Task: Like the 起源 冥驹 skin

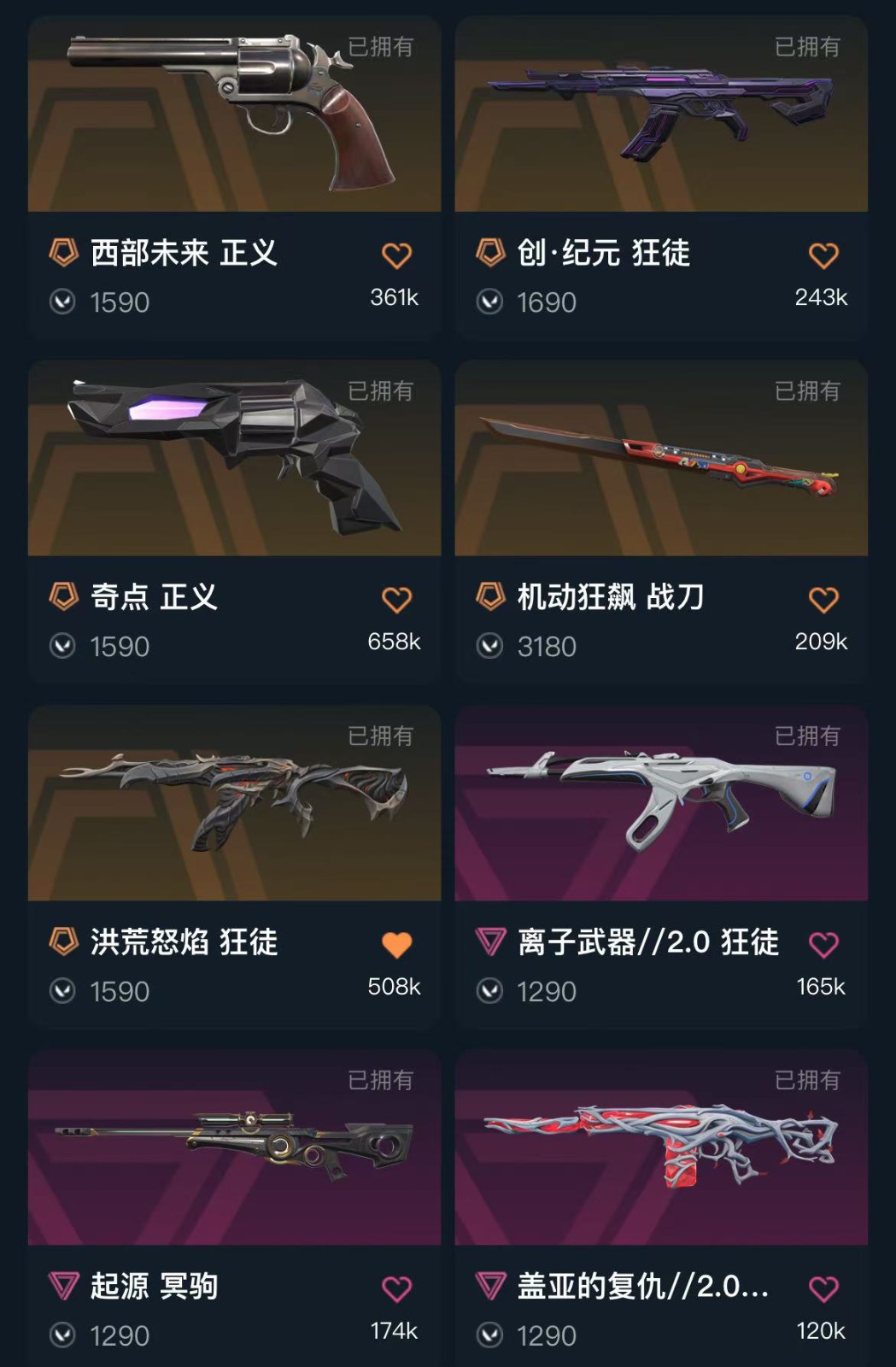Action: tap(396, 1288)
